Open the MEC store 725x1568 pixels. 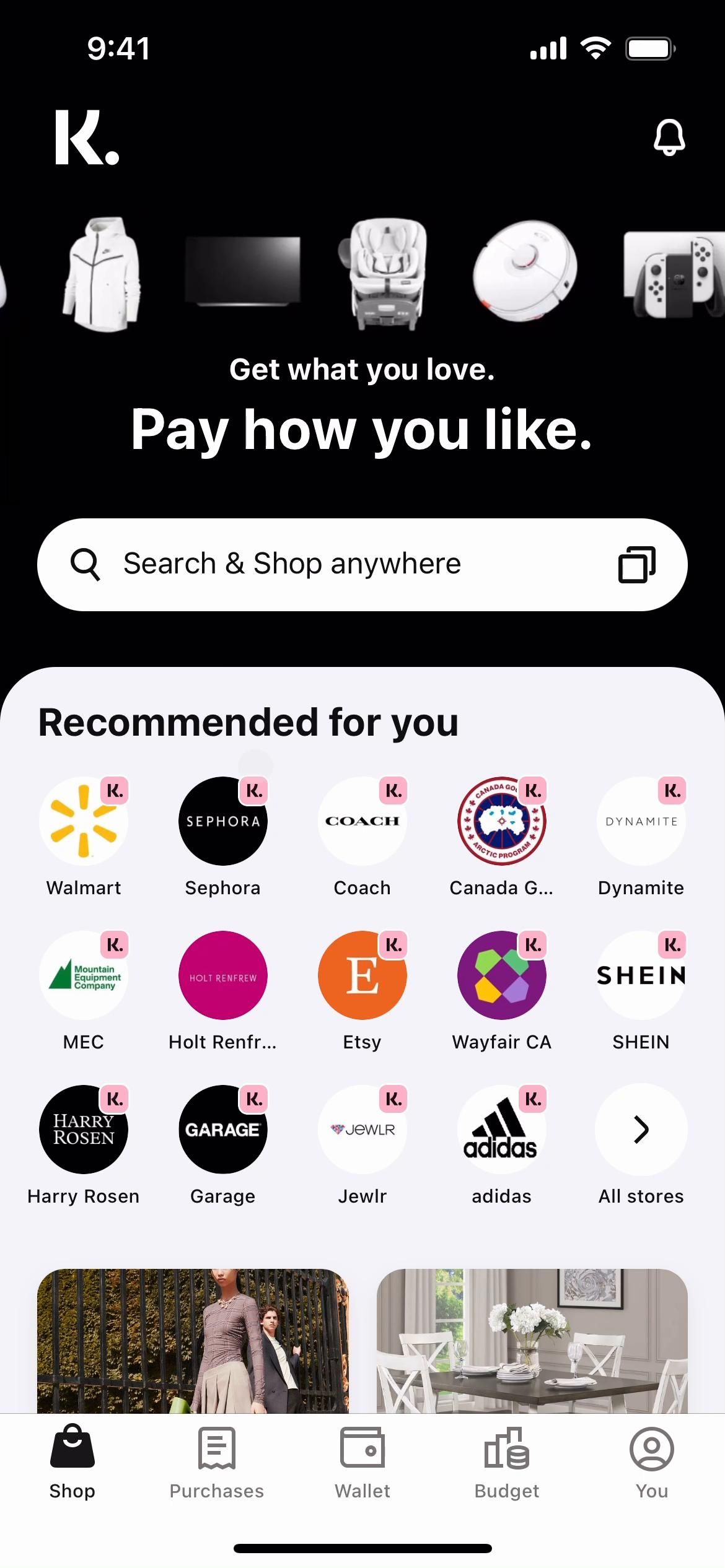pyautogui.click(x=84, y=975)
